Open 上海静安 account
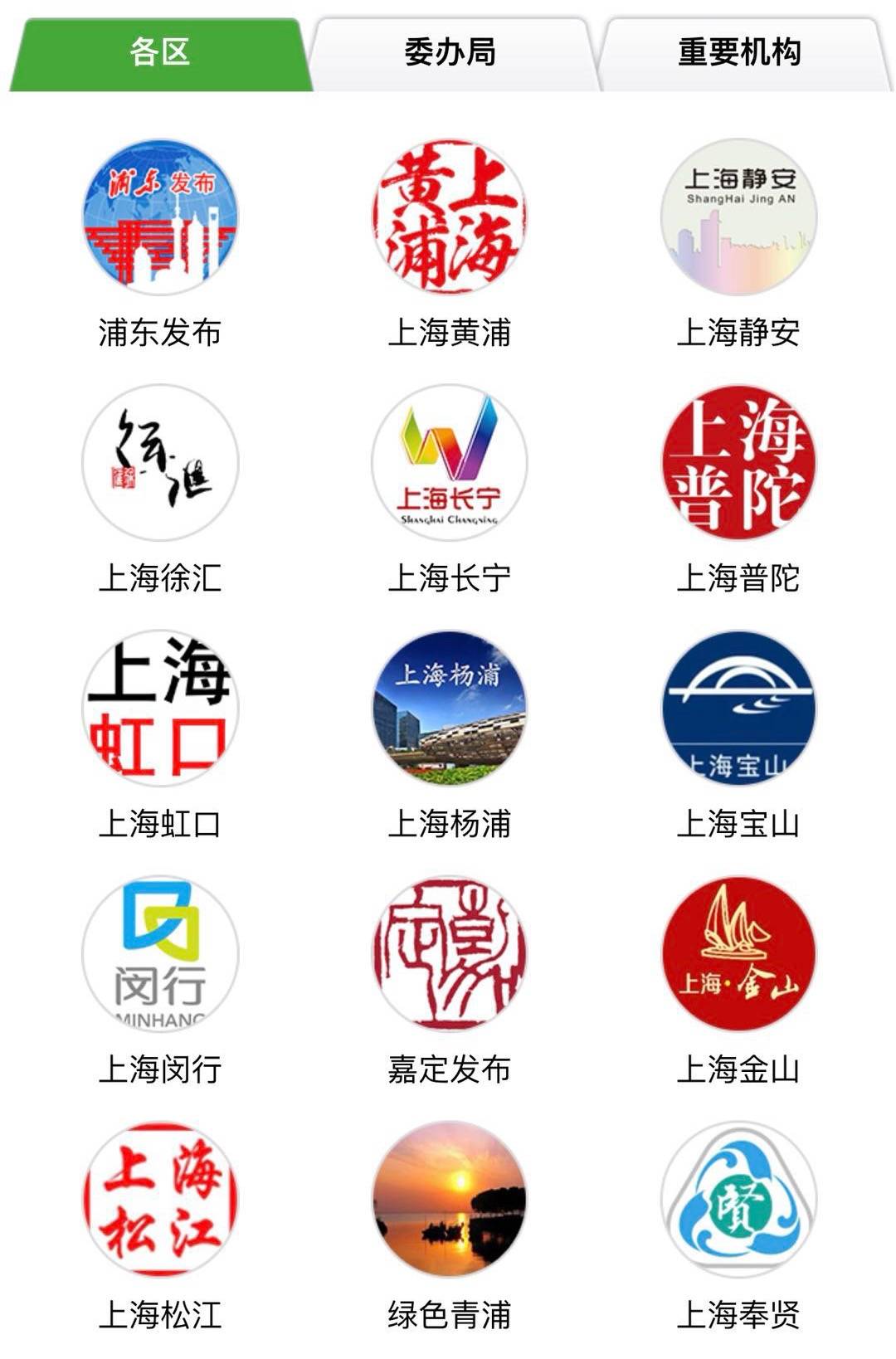This screenshot has width=896, height=1359. (738, 217)
